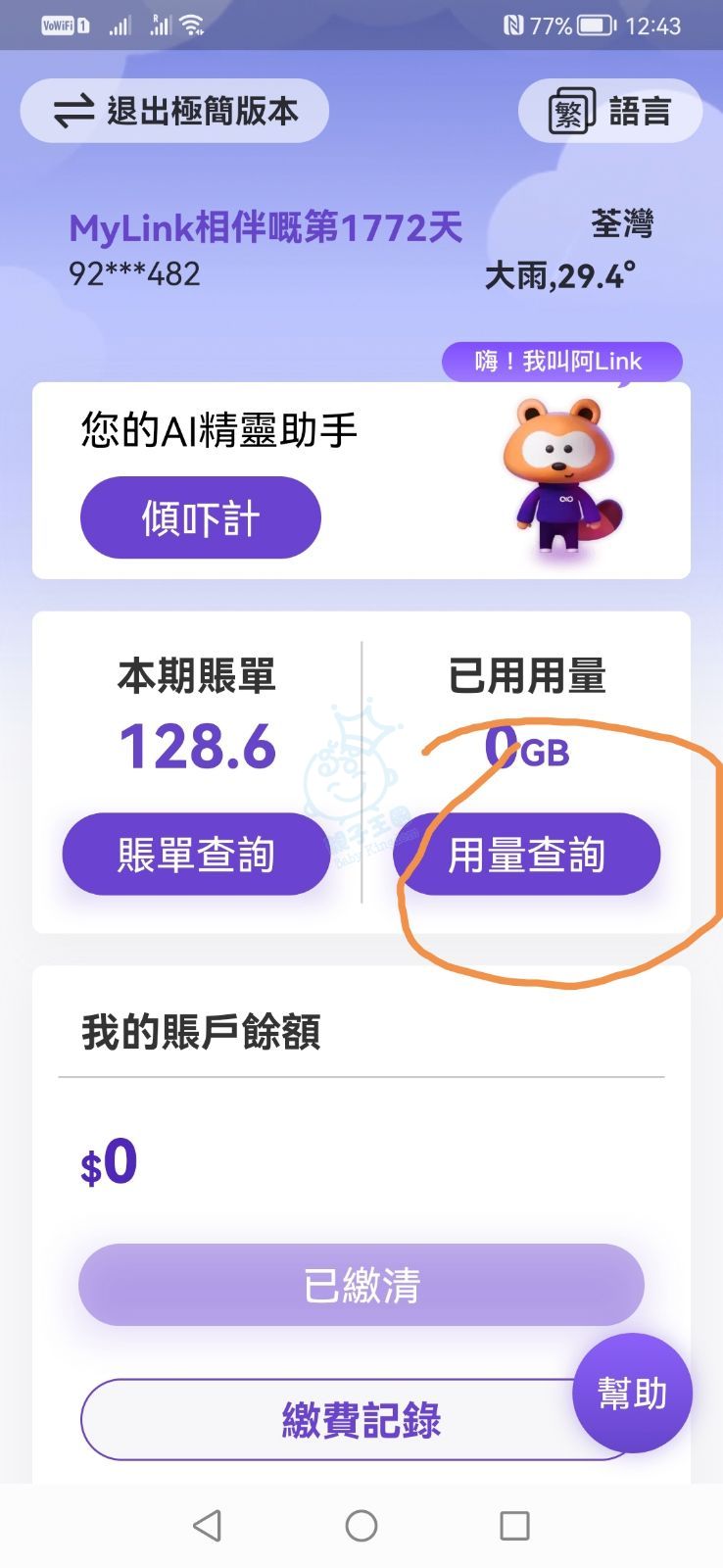
Task: Tap 退出極簡版本 to exit simple mode
Action: pos(174,111)
